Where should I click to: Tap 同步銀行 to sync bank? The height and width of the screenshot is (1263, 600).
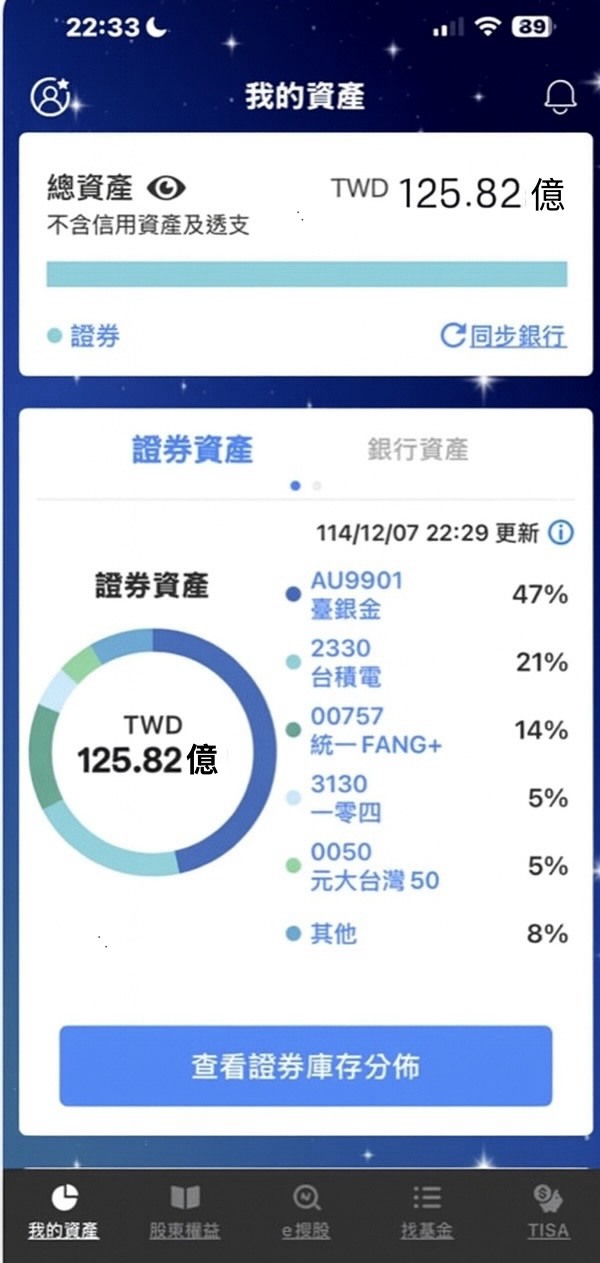click(x=504, y=336)
